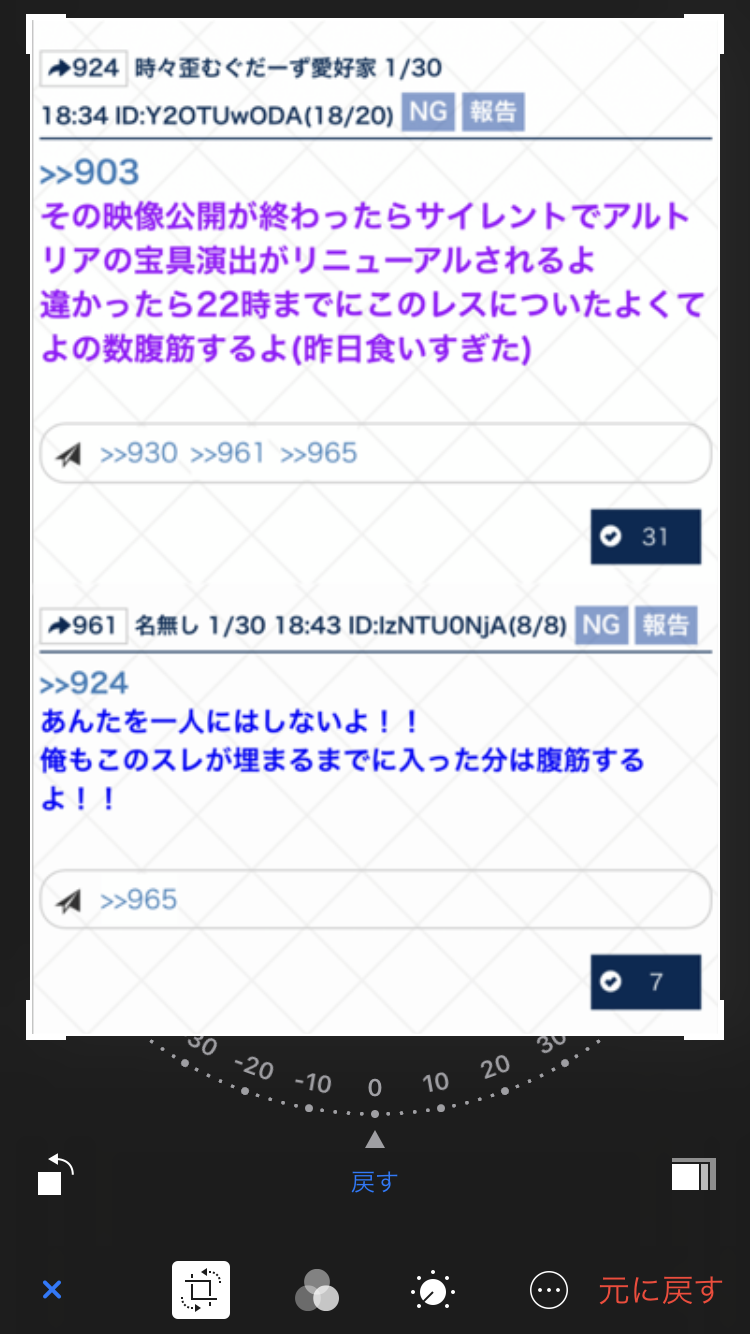Open the more options ellipsis

pyautogui.click(x=548, y=1290)
